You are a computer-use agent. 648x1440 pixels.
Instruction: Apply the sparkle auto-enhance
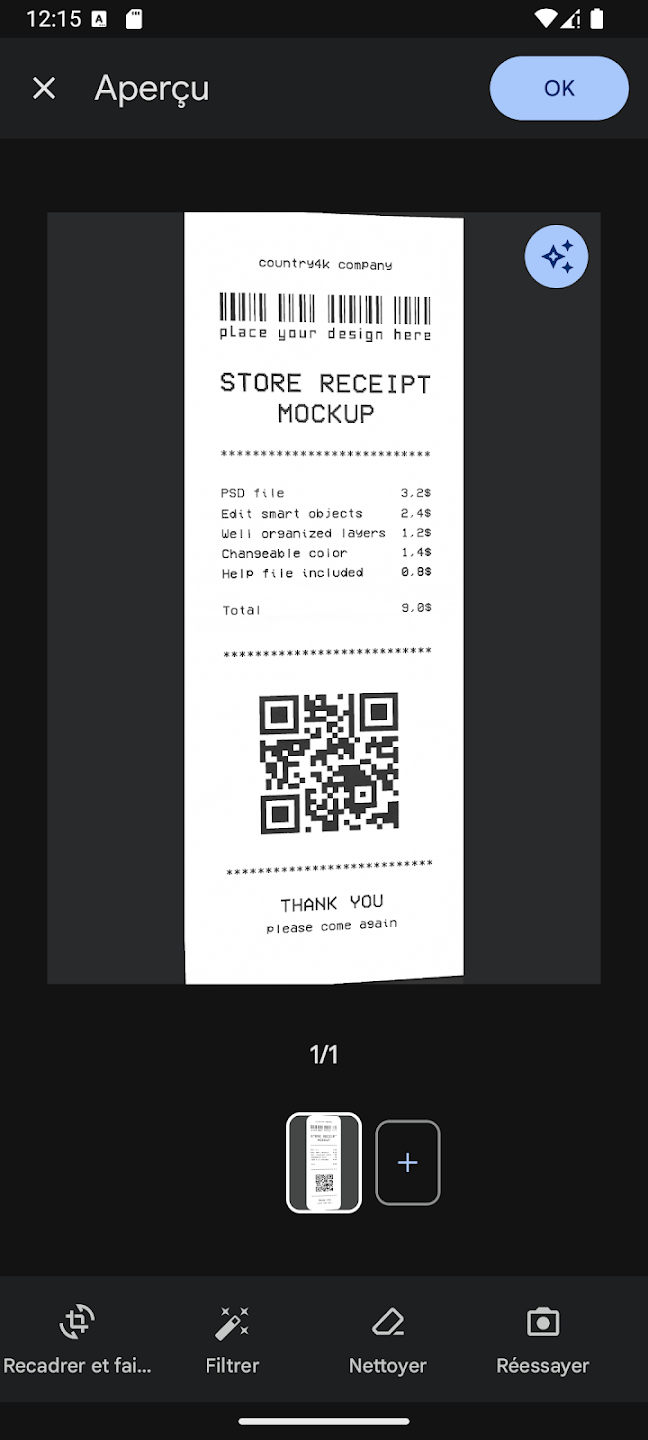(x=556, y=257)
